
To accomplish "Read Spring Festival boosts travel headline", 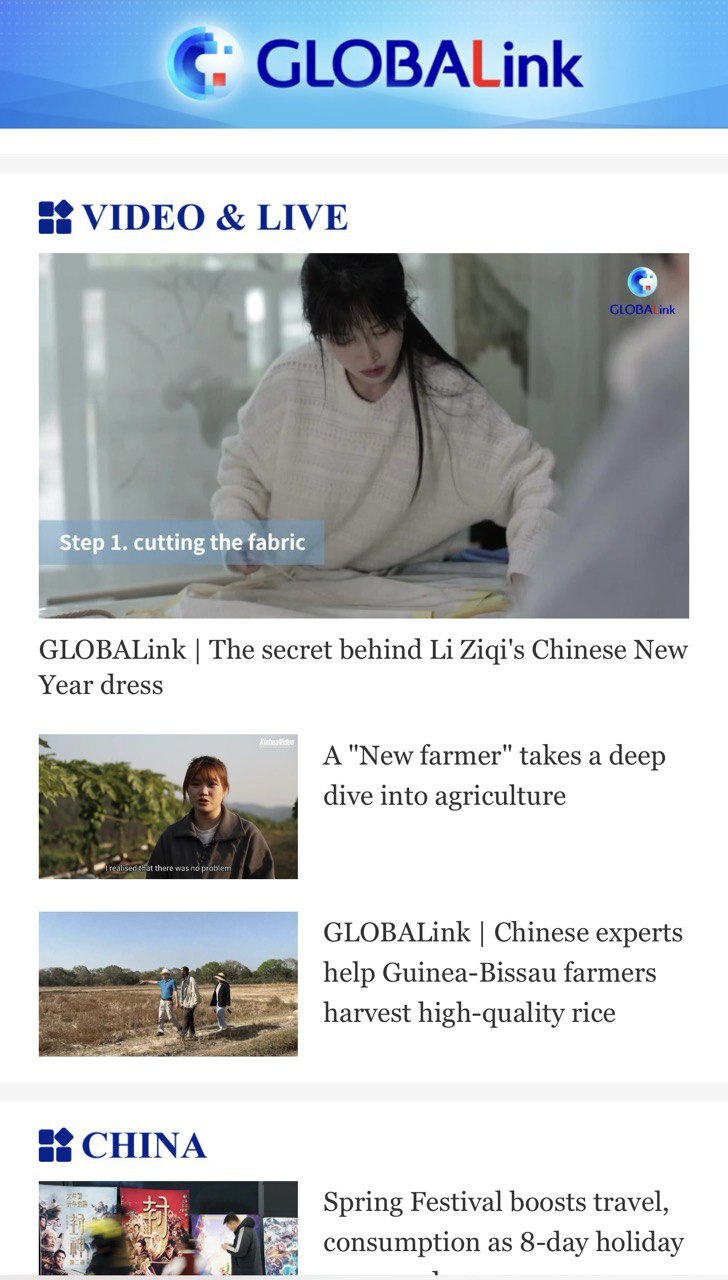I will point(503,1222).
